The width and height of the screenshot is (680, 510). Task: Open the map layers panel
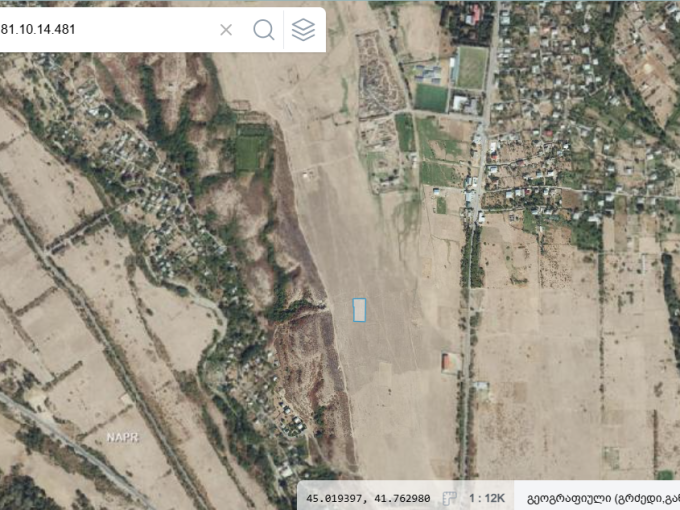coord(304,30)
